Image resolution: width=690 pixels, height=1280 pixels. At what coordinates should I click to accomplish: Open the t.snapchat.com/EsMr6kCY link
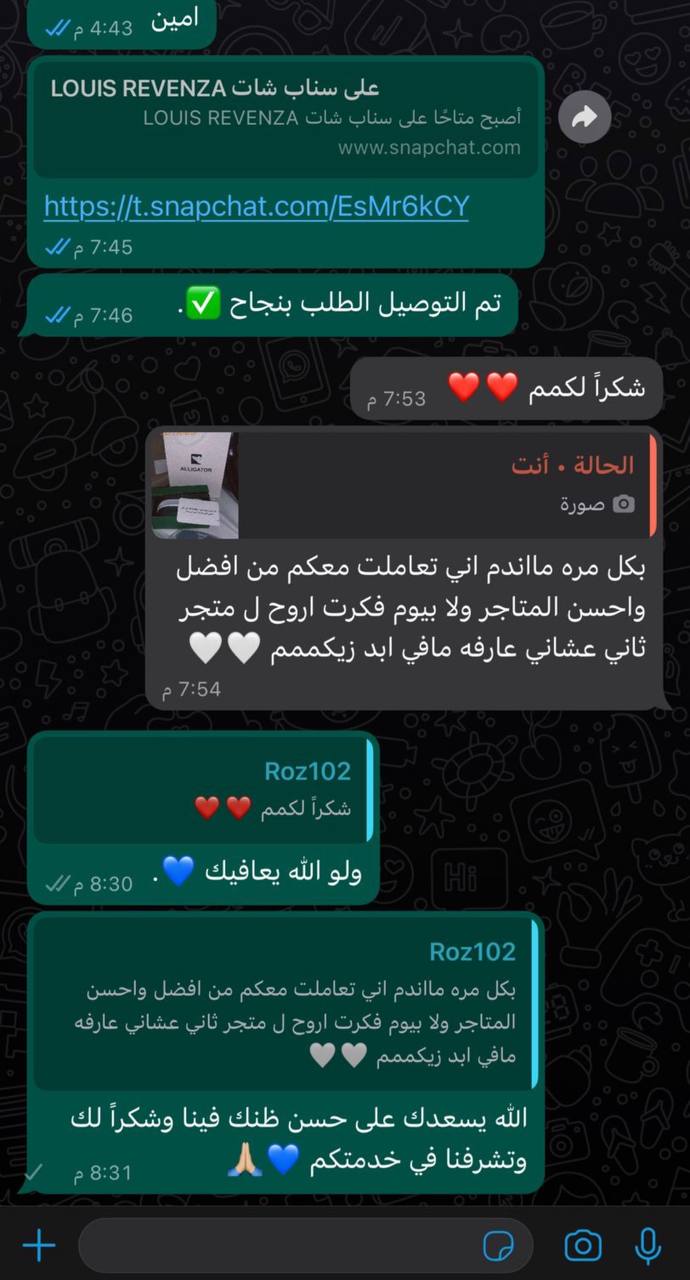(x=256, y=207)
